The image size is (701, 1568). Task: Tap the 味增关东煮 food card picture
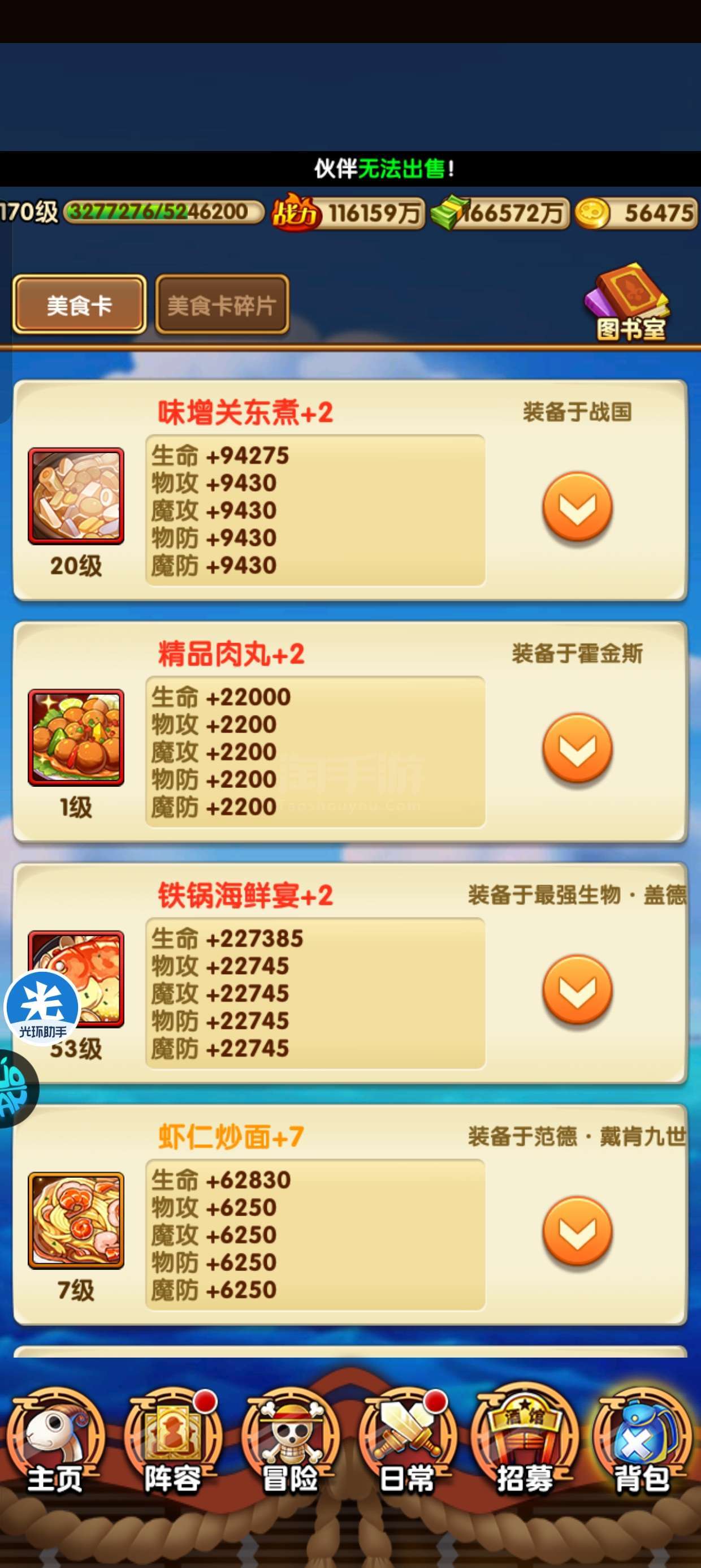(x=76, y=496)
